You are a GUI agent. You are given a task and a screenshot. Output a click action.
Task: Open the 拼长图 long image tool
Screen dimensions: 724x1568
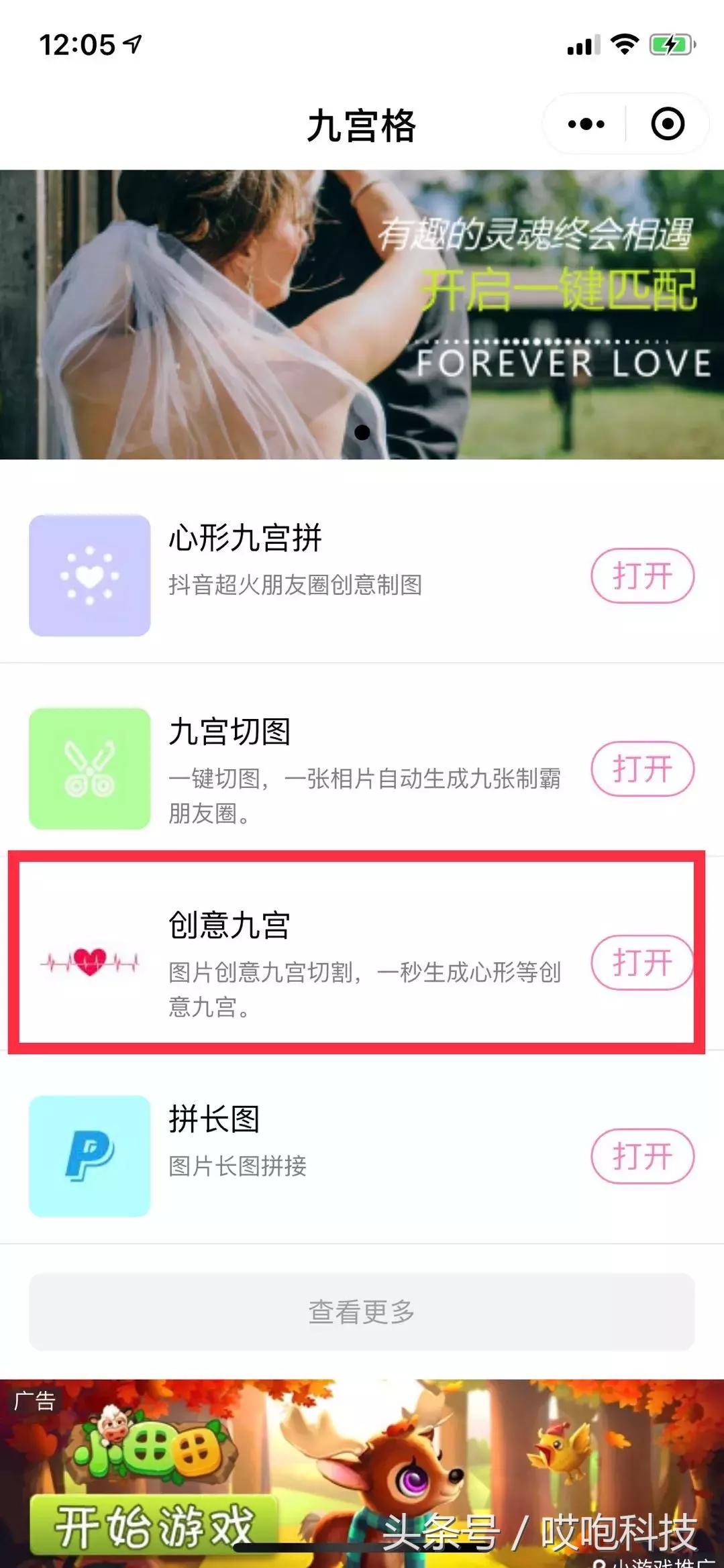[x=642, y=1156]
